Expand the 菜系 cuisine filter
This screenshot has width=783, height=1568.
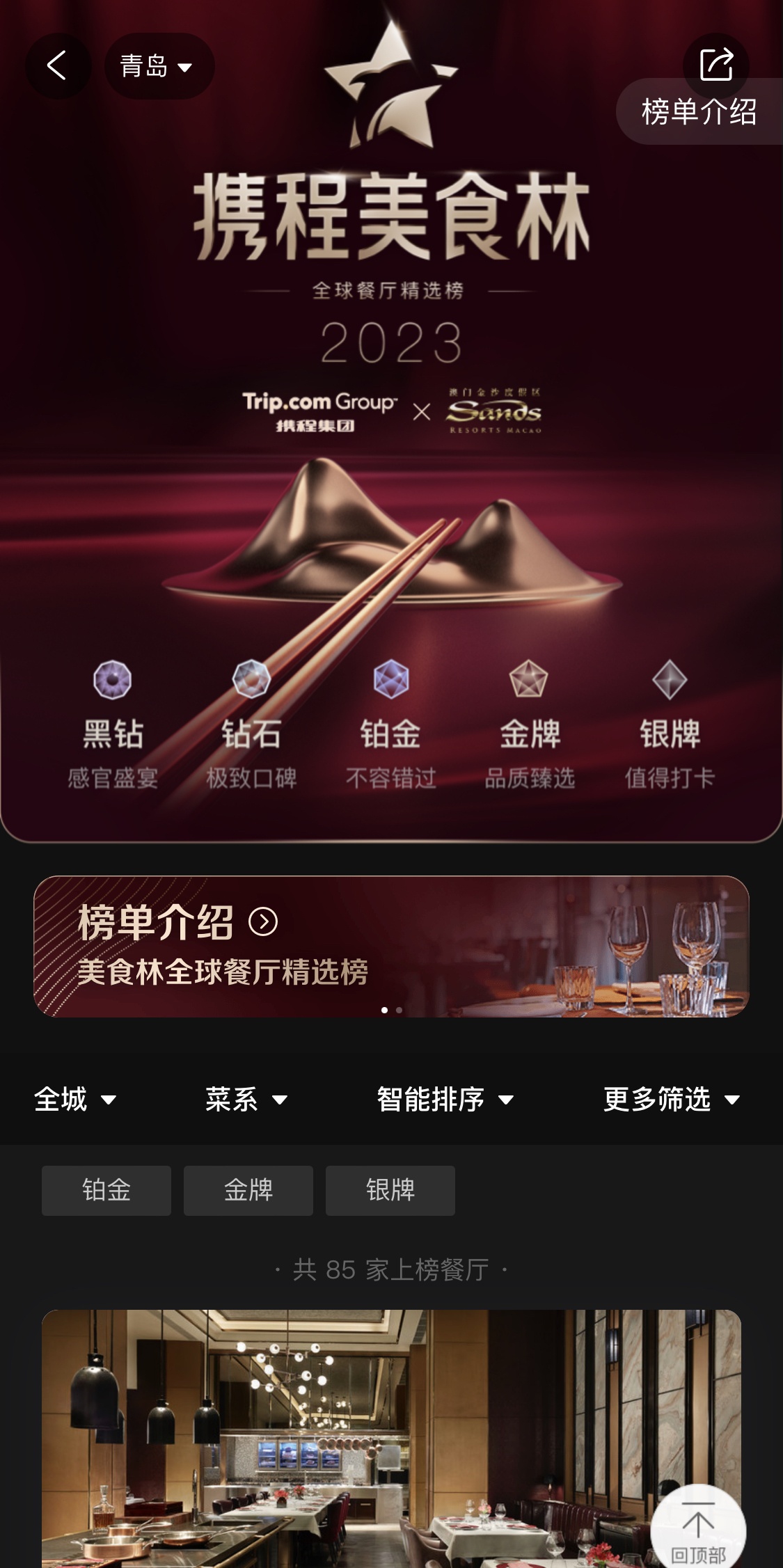click(x=246, y=1100)
